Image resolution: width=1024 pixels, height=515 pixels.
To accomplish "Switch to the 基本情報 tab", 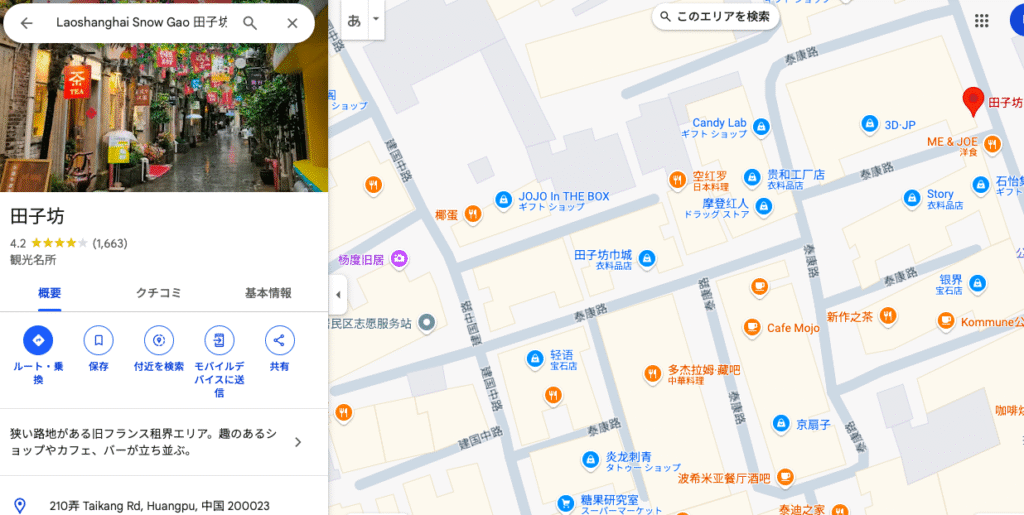I will click(x=268, y=293).
